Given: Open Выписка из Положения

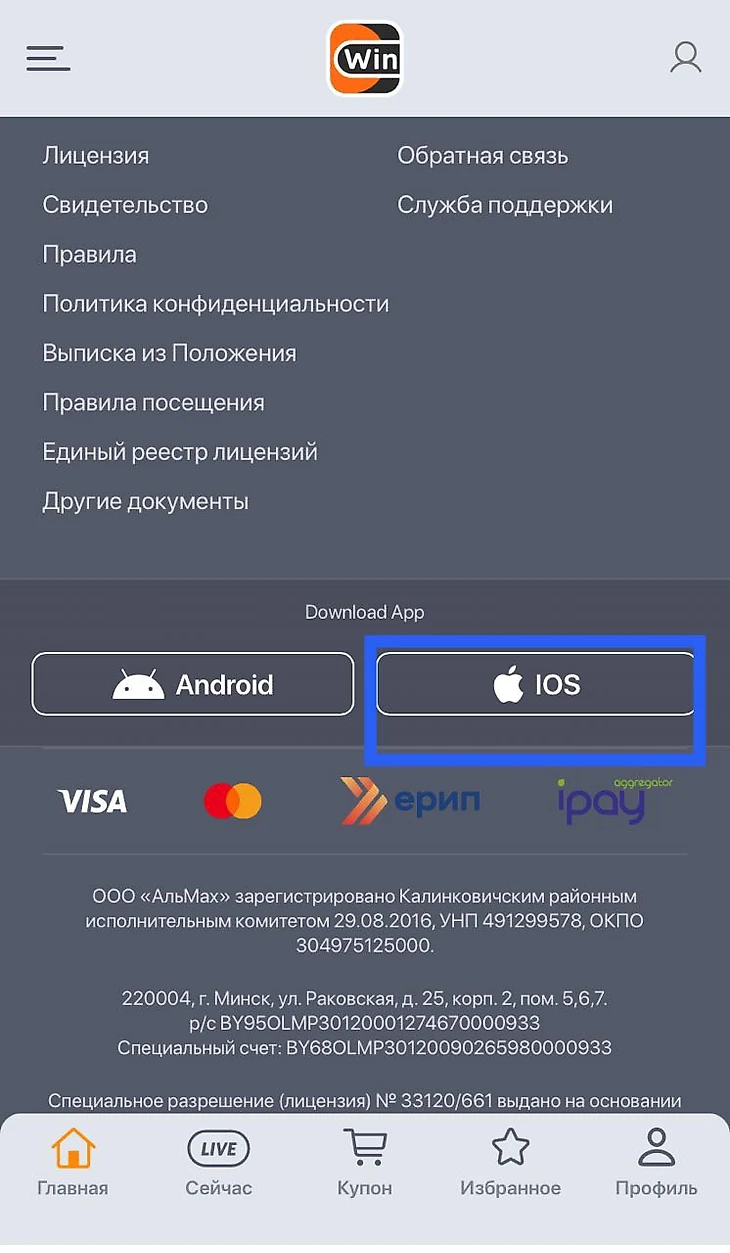Looking at the screenshot, I should (169, 353).
